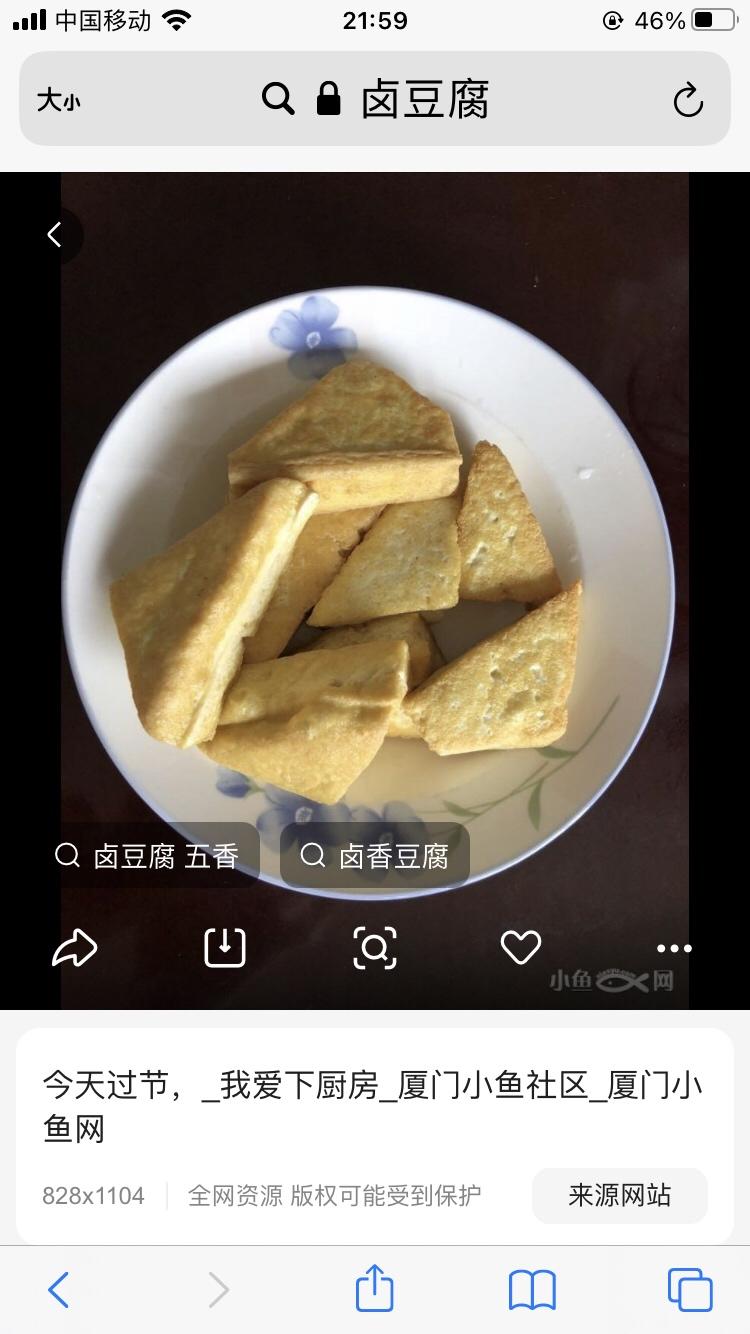Open the text size options
The image size is (750, 1334).
(58, 100)
